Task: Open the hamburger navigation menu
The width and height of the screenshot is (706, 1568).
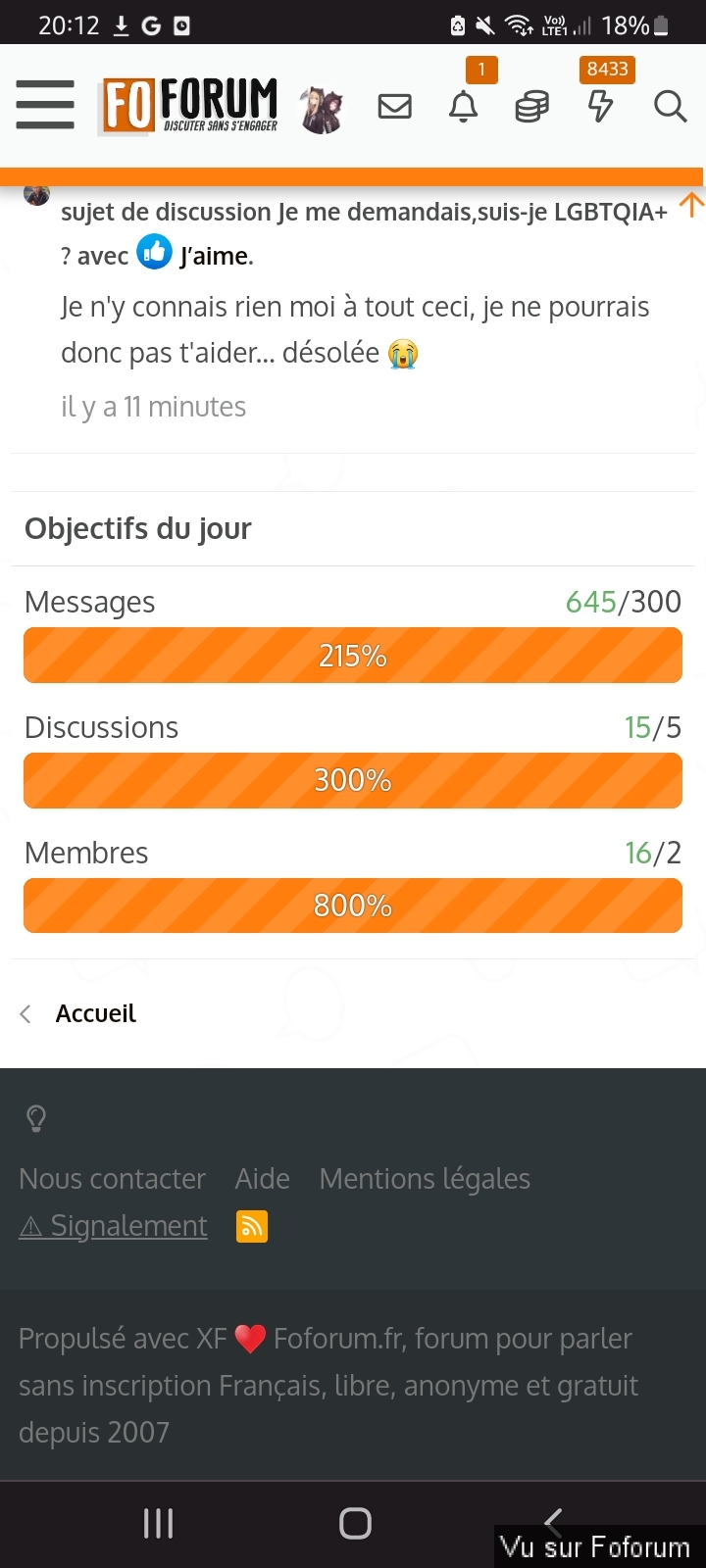Action: (x=45, y=105)
